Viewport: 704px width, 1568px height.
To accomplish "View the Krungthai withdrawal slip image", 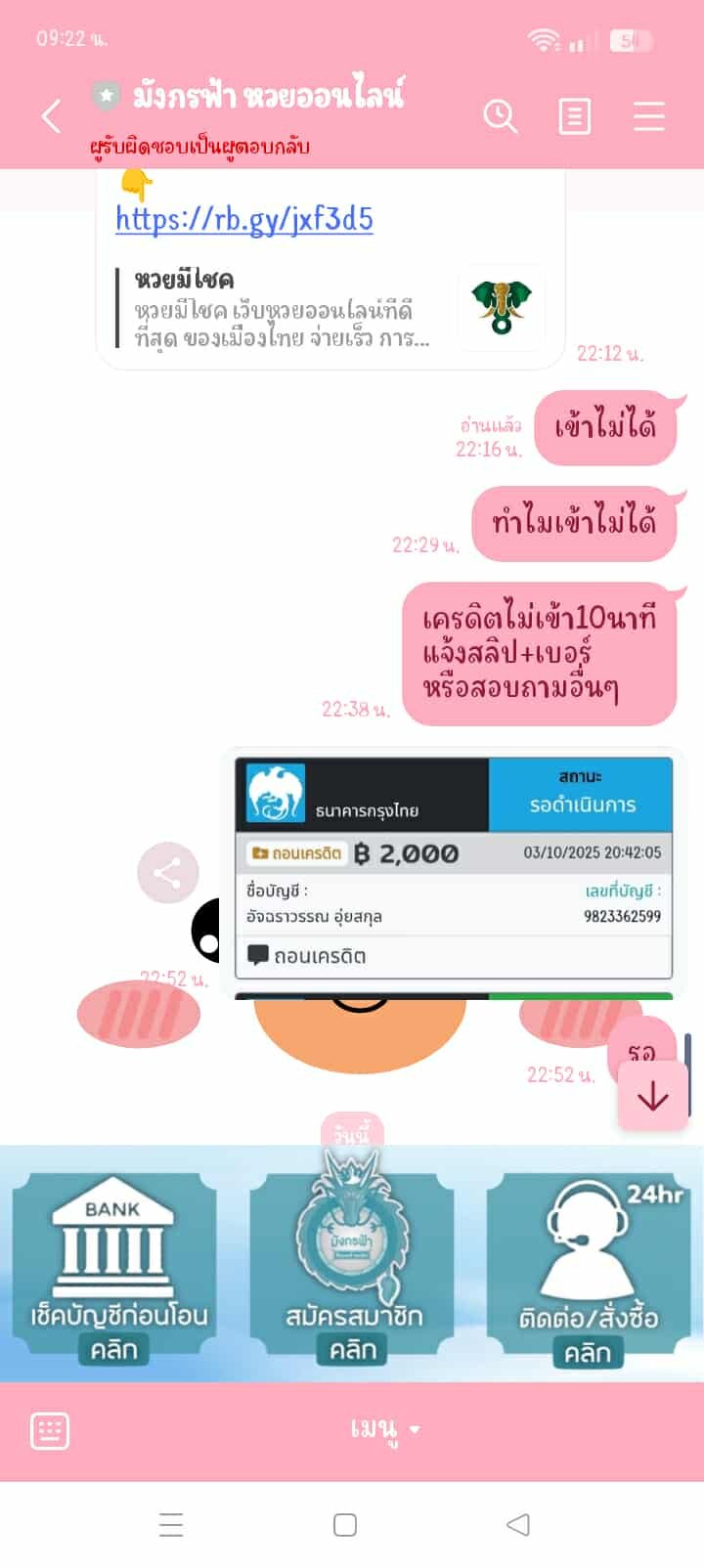I will 454,868.
